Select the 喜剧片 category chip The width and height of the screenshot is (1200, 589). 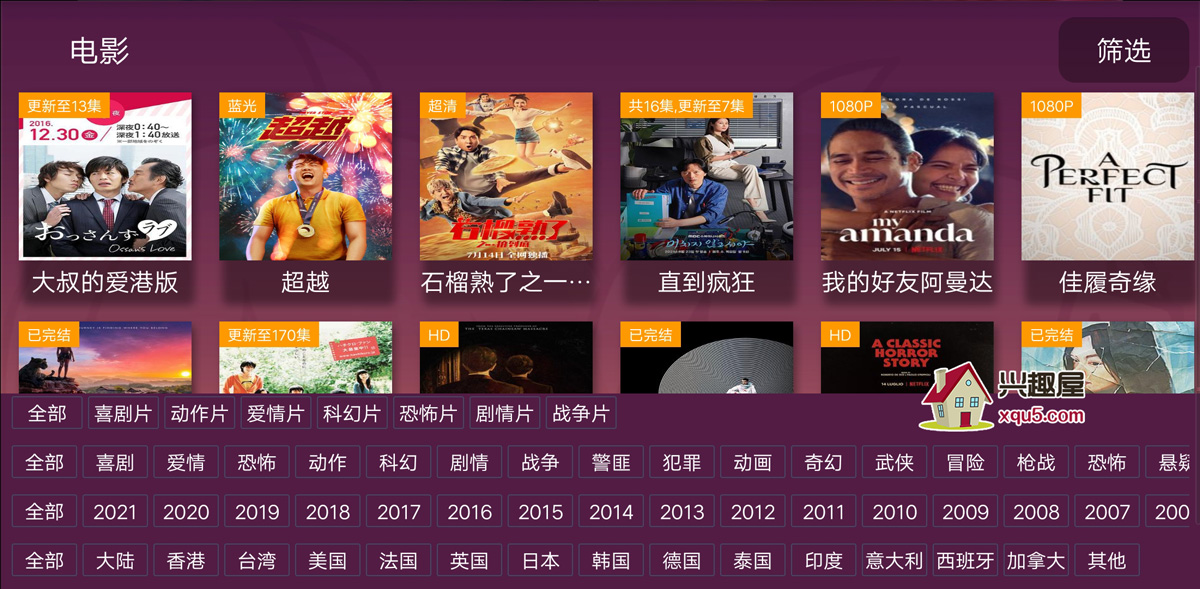pyautogui.click(x=123, y=413)
